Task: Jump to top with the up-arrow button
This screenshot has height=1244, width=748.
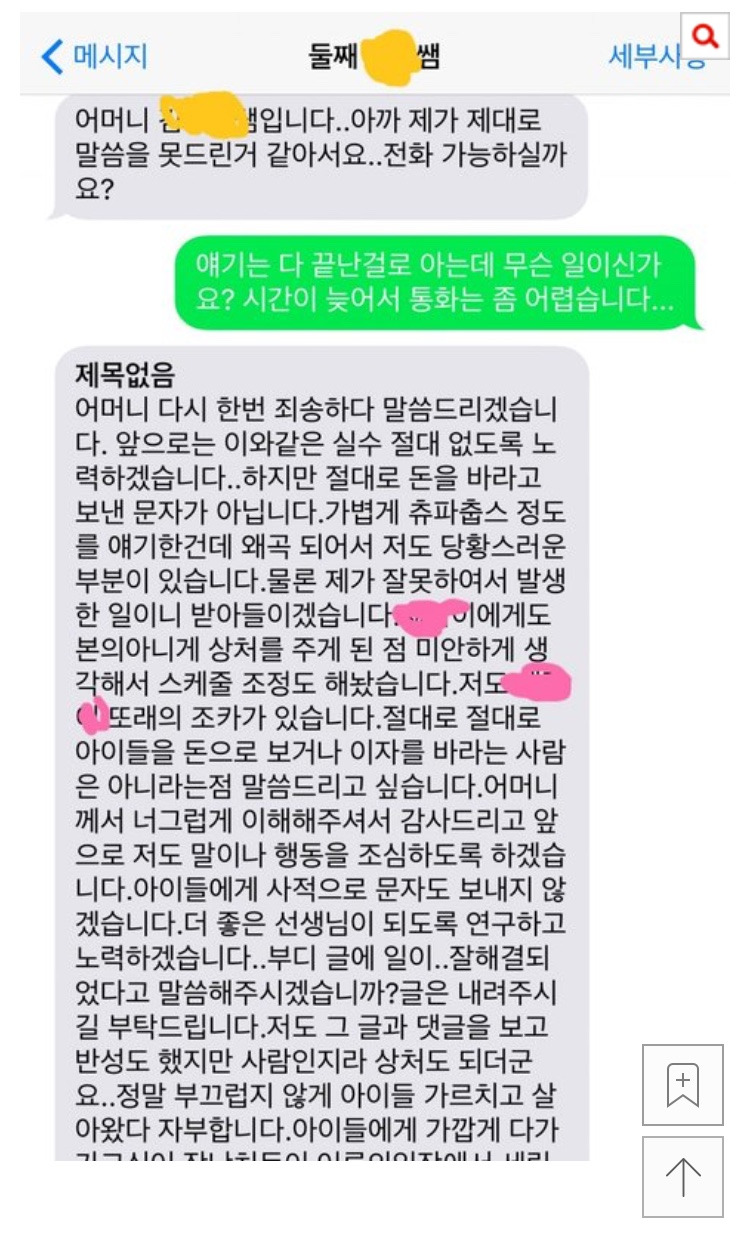Action: (682, 1177)
